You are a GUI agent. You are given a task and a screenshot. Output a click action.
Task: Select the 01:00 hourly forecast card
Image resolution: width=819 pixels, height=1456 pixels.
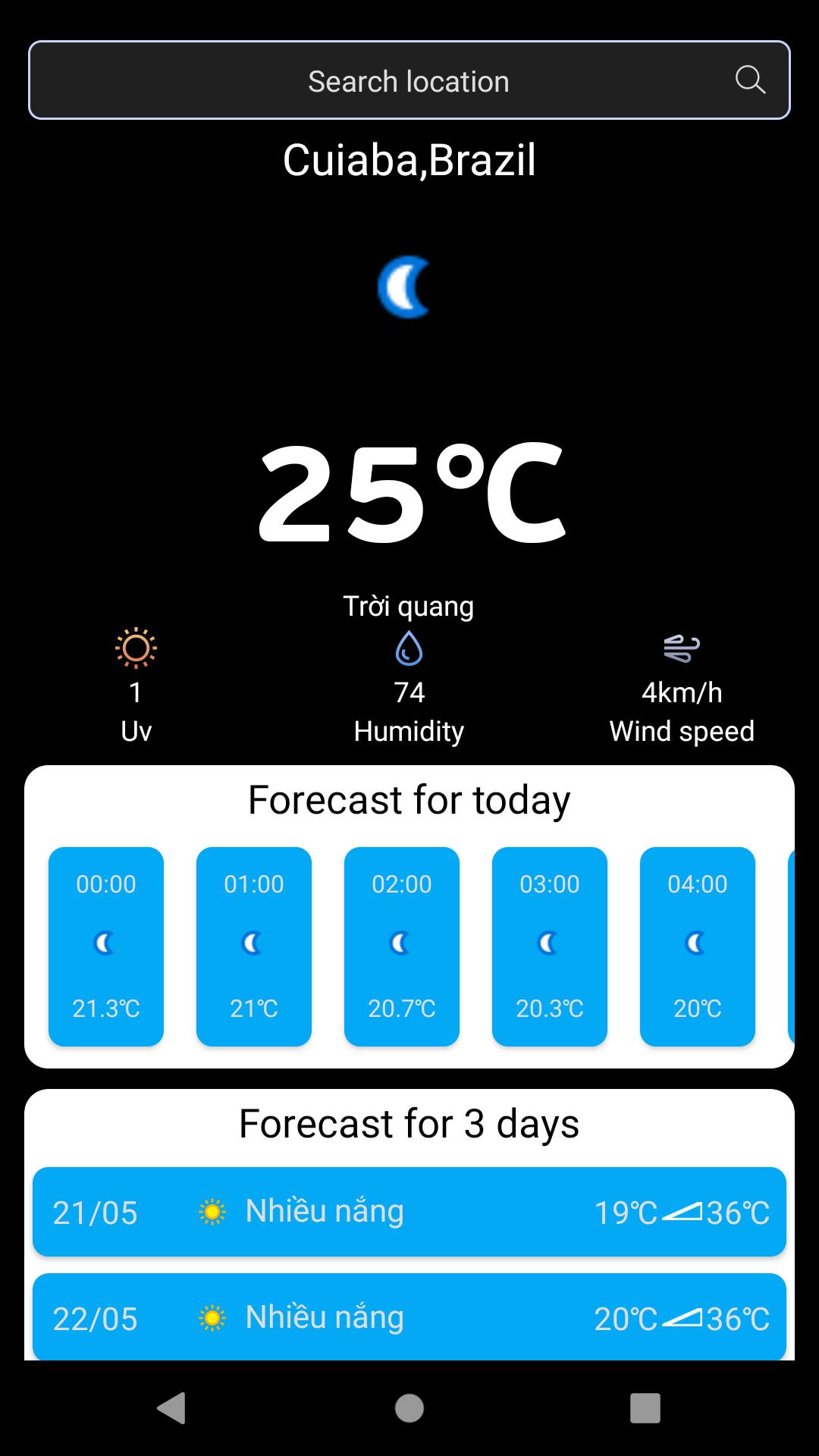tap(254, 946)
